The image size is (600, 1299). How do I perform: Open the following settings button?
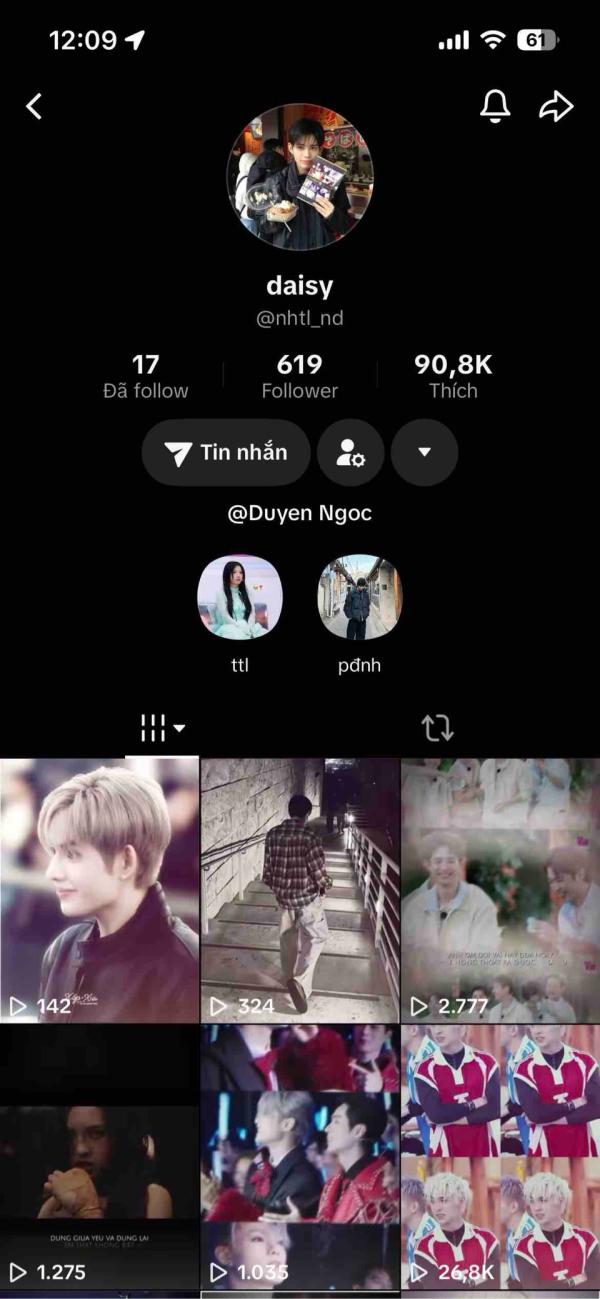(x=350, y=453)
